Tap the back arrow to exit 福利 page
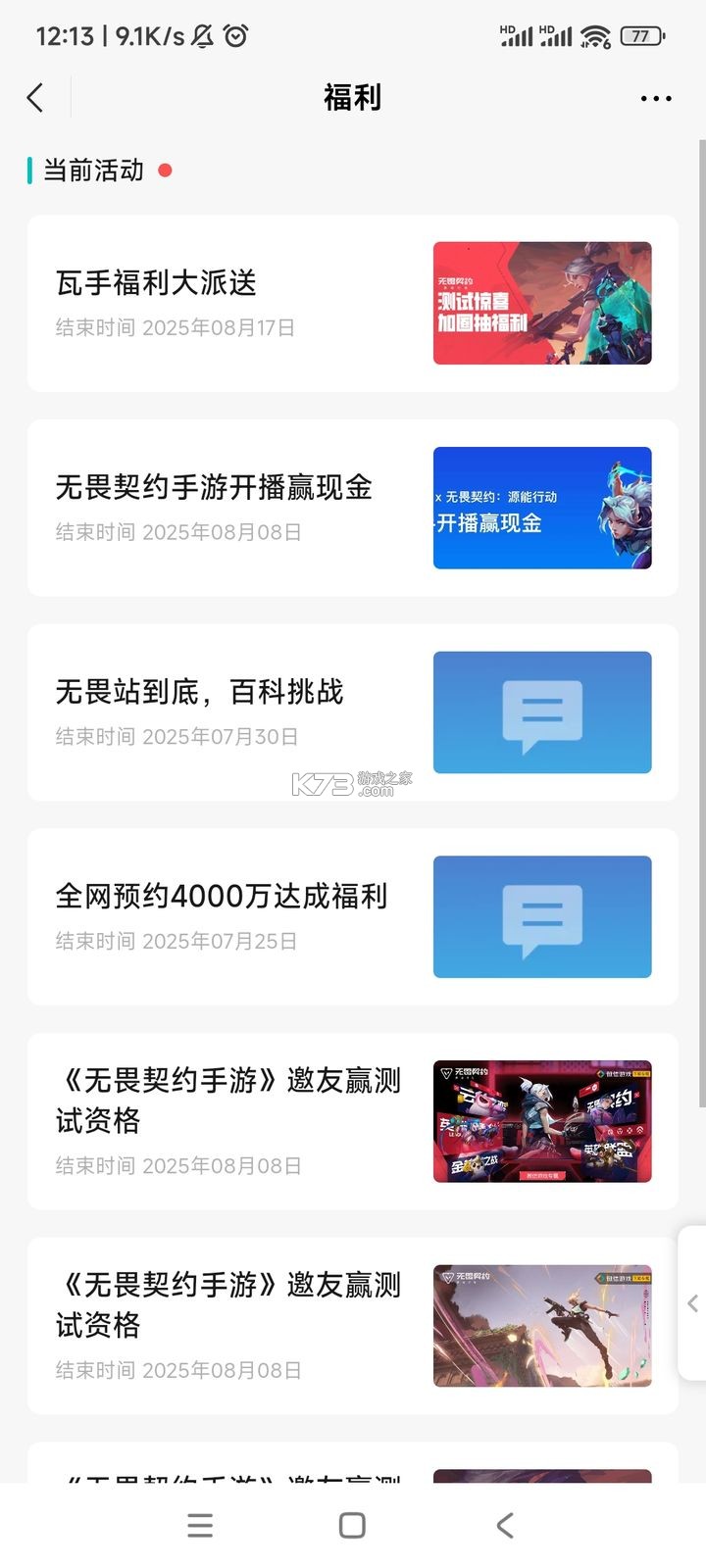706x1568 pixels. click(x=36, y=98)
